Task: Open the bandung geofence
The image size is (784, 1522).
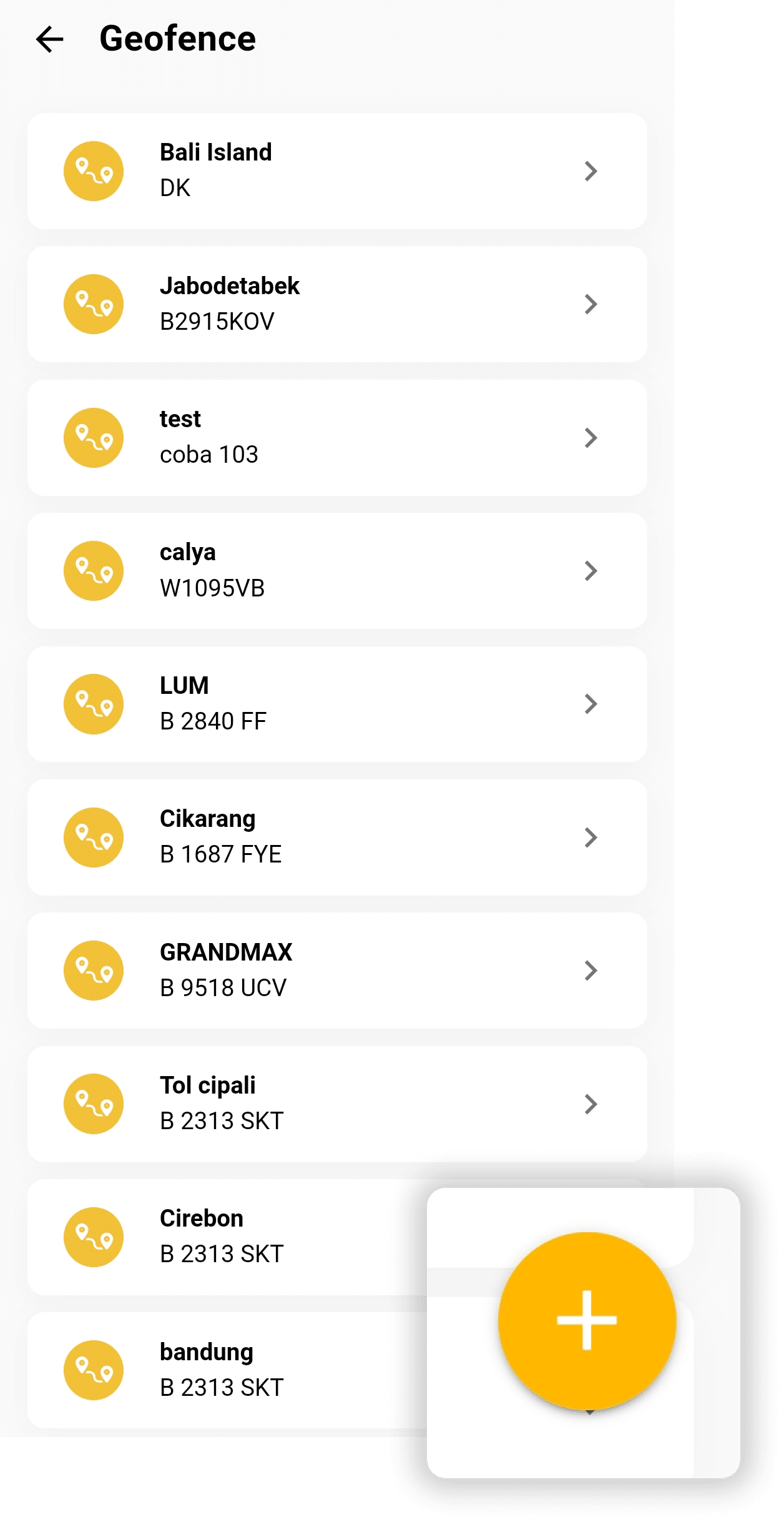Action: pyautogui.click(x=225, y=1370)
